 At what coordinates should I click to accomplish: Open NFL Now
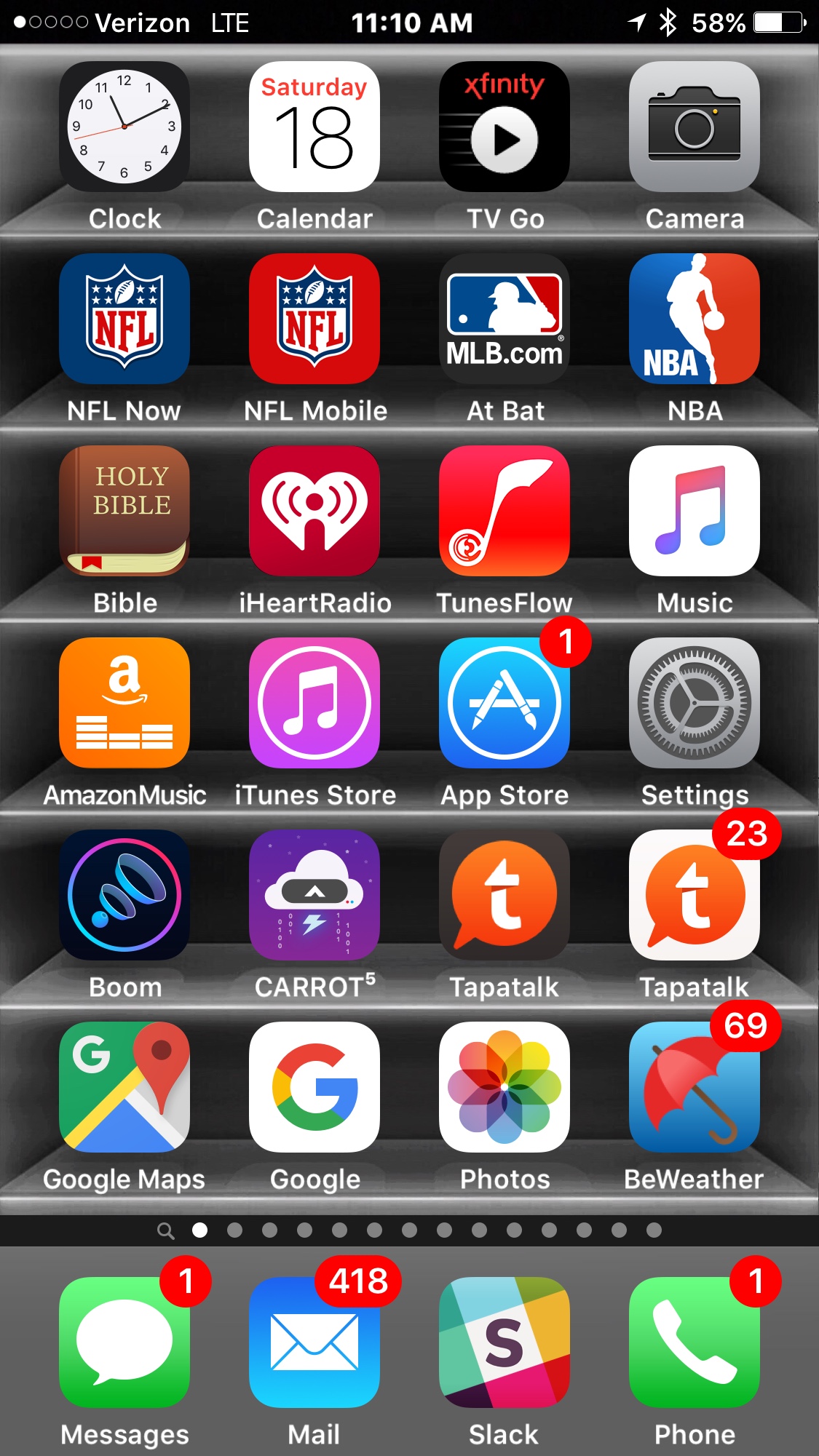pos(124,319)
